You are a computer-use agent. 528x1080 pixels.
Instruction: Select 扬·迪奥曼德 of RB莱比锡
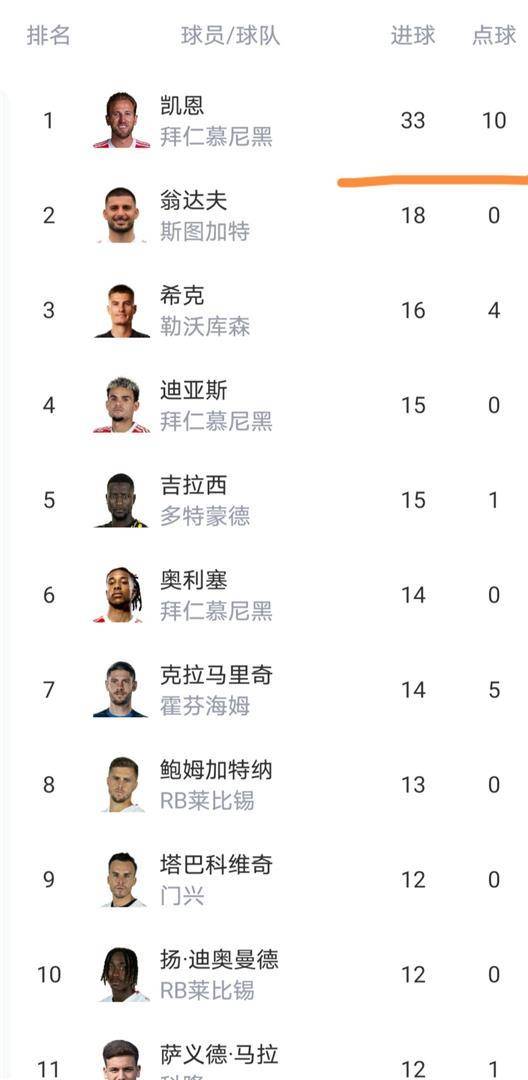(x=264, y=975)
